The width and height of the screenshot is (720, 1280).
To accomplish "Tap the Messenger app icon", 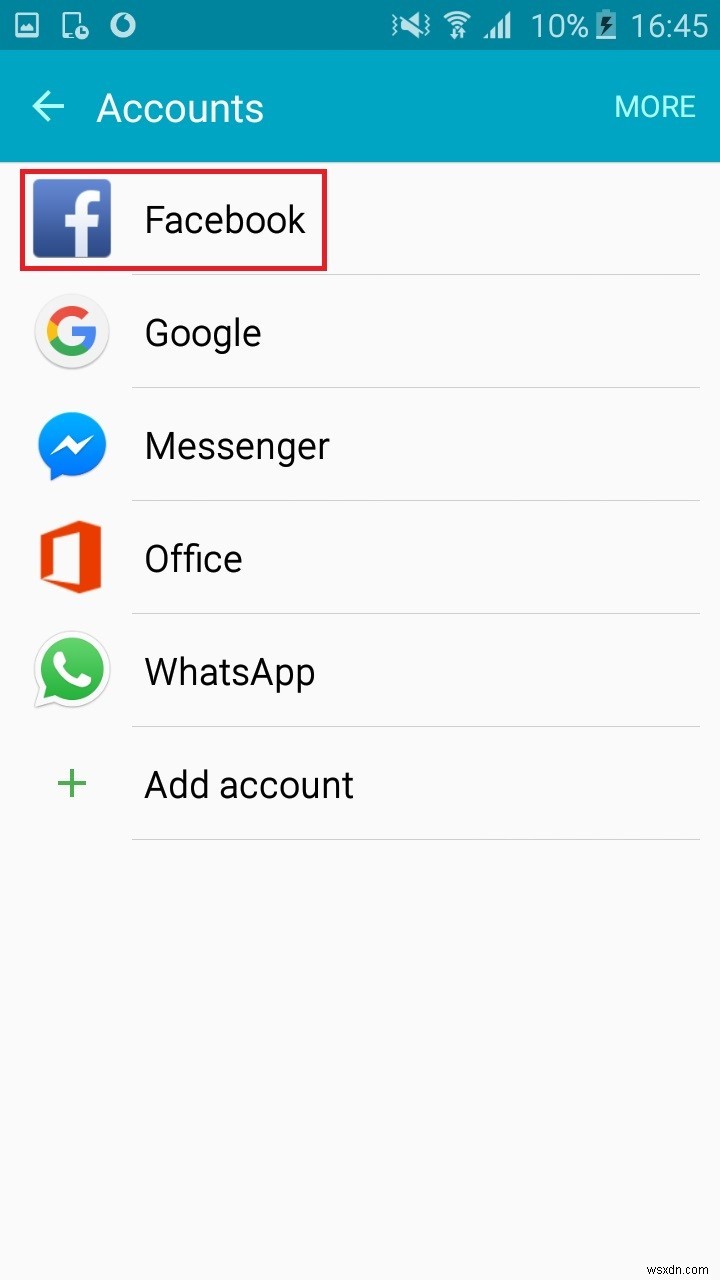I will 72,445.
